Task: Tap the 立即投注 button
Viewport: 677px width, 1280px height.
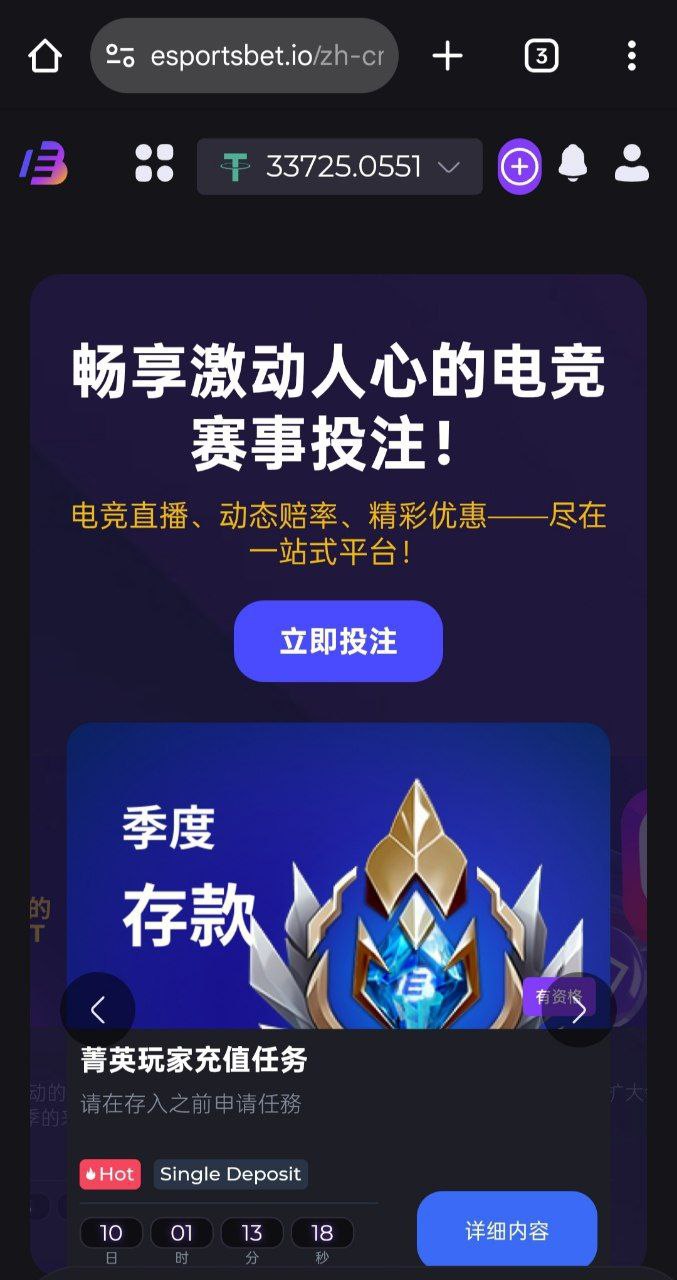Action: 338,641
